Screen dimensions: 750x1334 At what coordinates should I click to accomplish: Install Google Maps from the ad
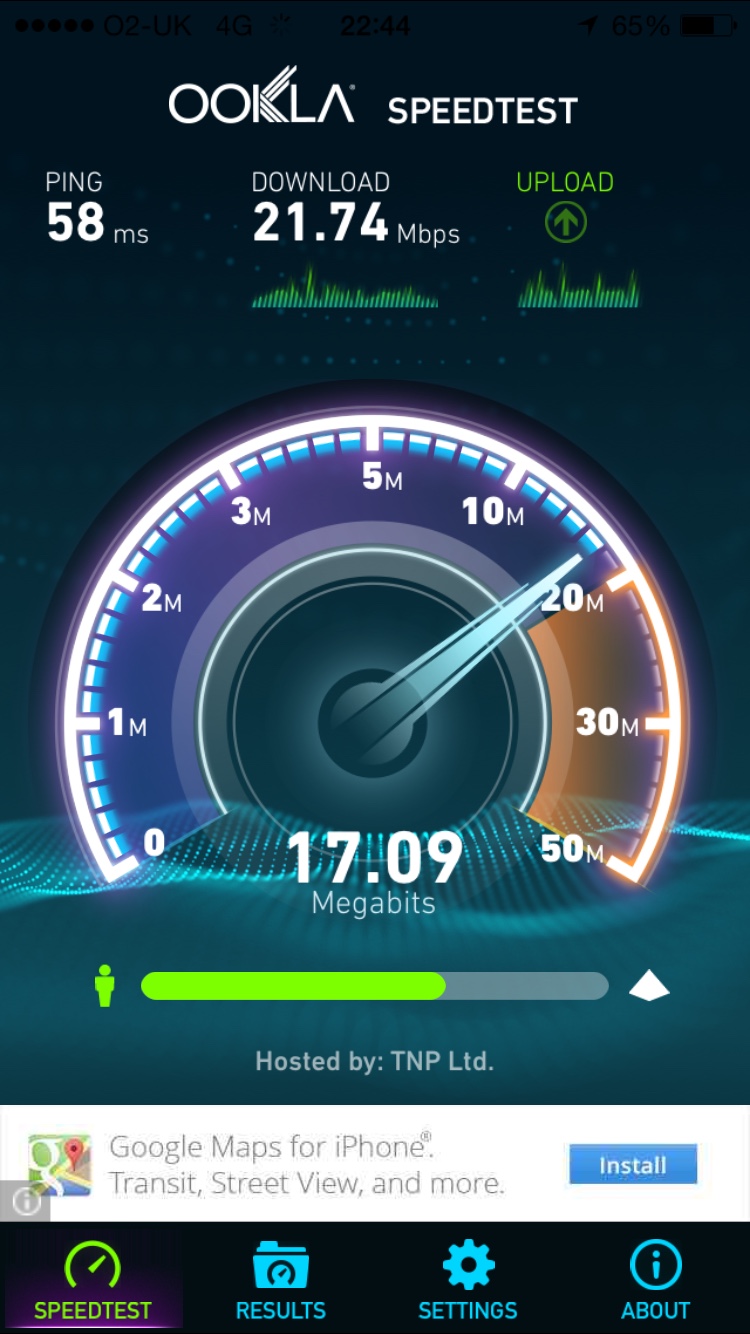click(x=632, y=1165)
